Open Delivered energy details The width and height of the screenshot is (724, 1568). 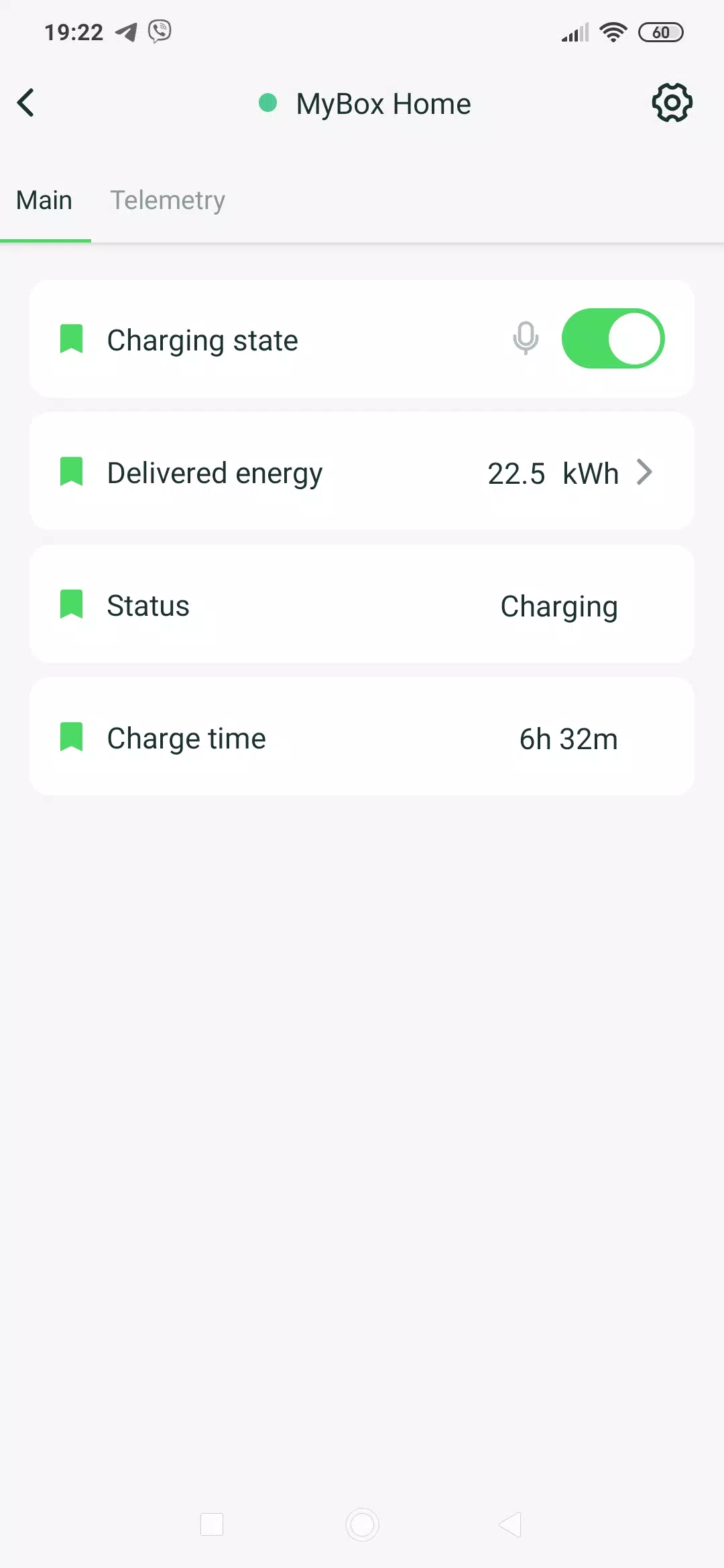pyautogui.click(x=362, y=472)
